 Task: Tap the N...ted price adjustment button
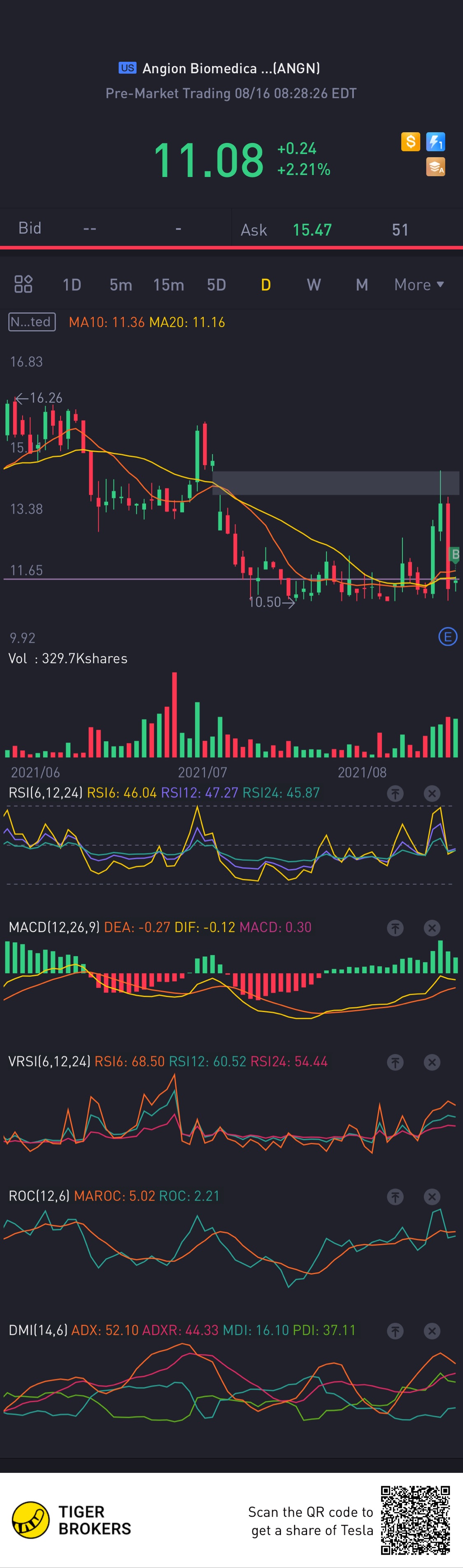coord(32,322)
